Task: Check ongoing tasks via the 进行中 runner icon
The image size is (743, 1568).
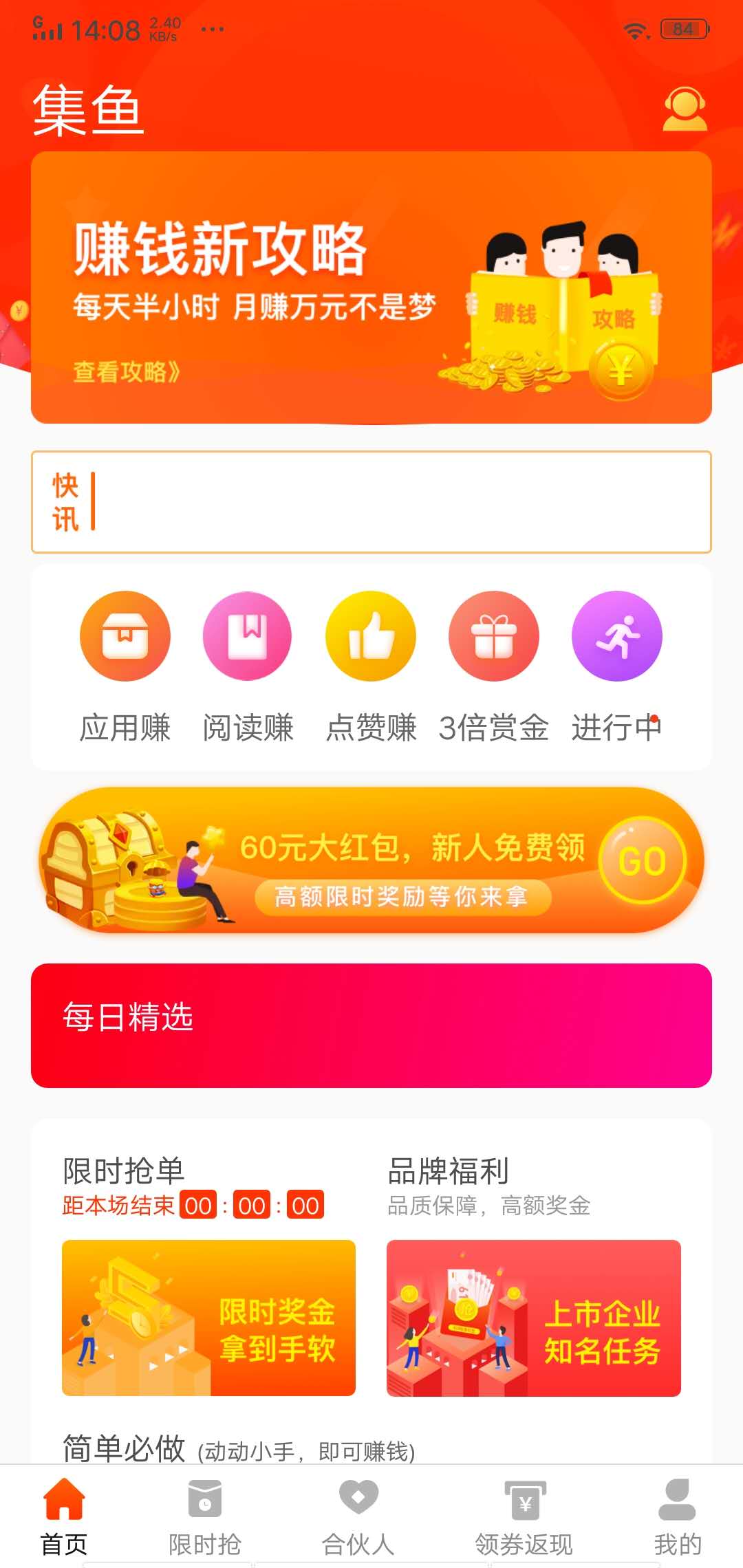Action: (x=617, y=636)
